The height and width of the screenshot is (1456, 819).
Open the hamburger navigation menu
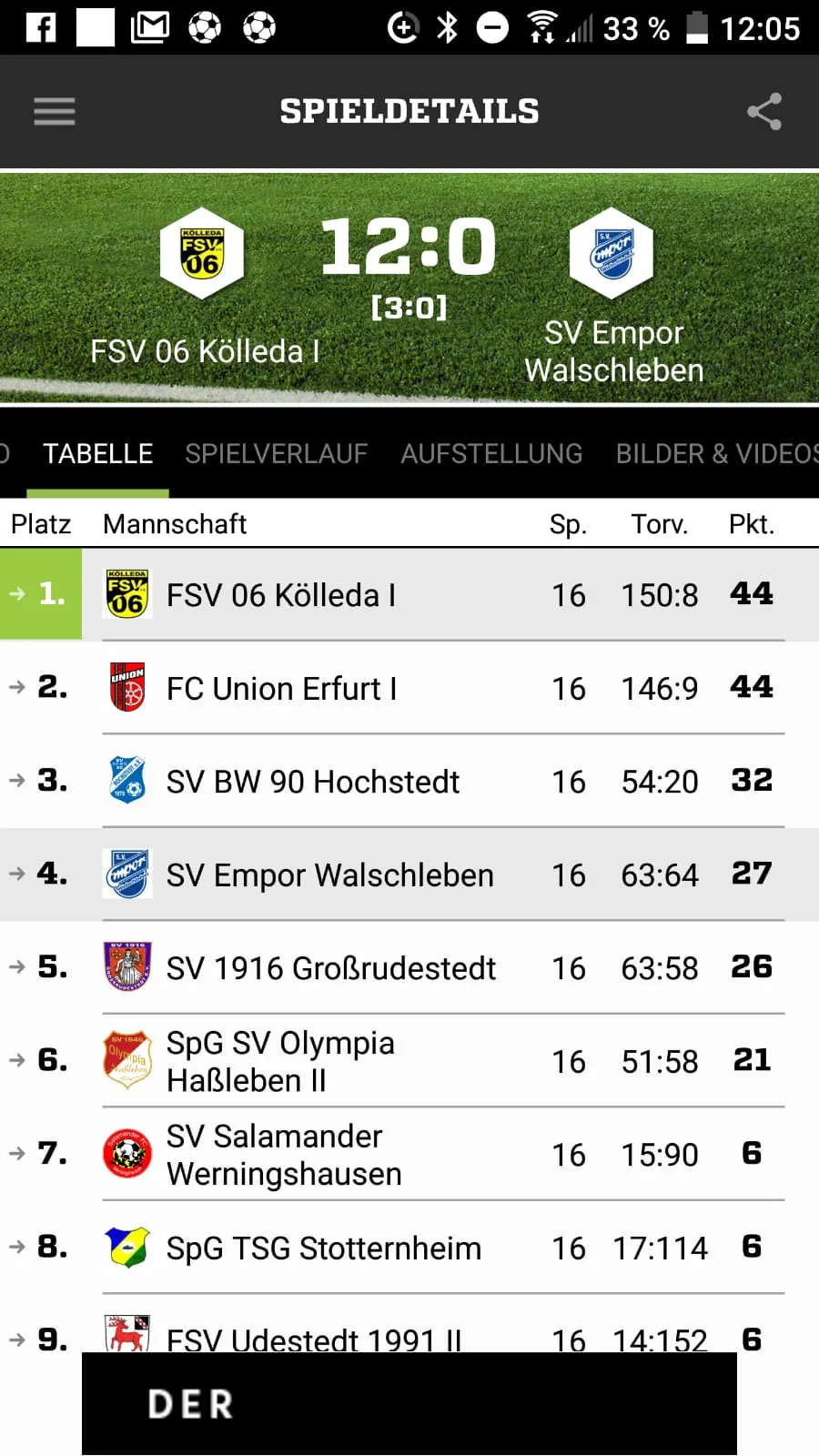pyautogui.click(x=55, y=112)
